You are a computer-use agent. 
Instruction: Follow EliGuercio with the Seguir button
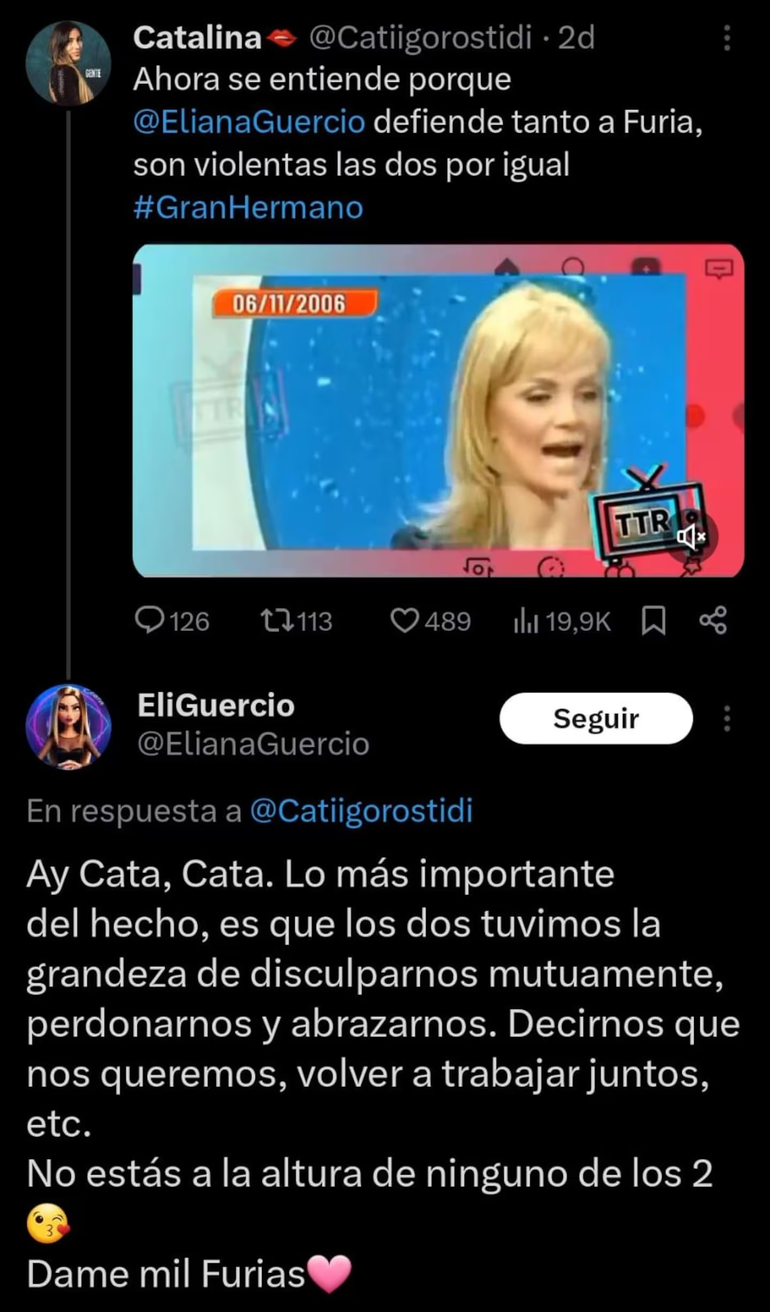point(596,718)
